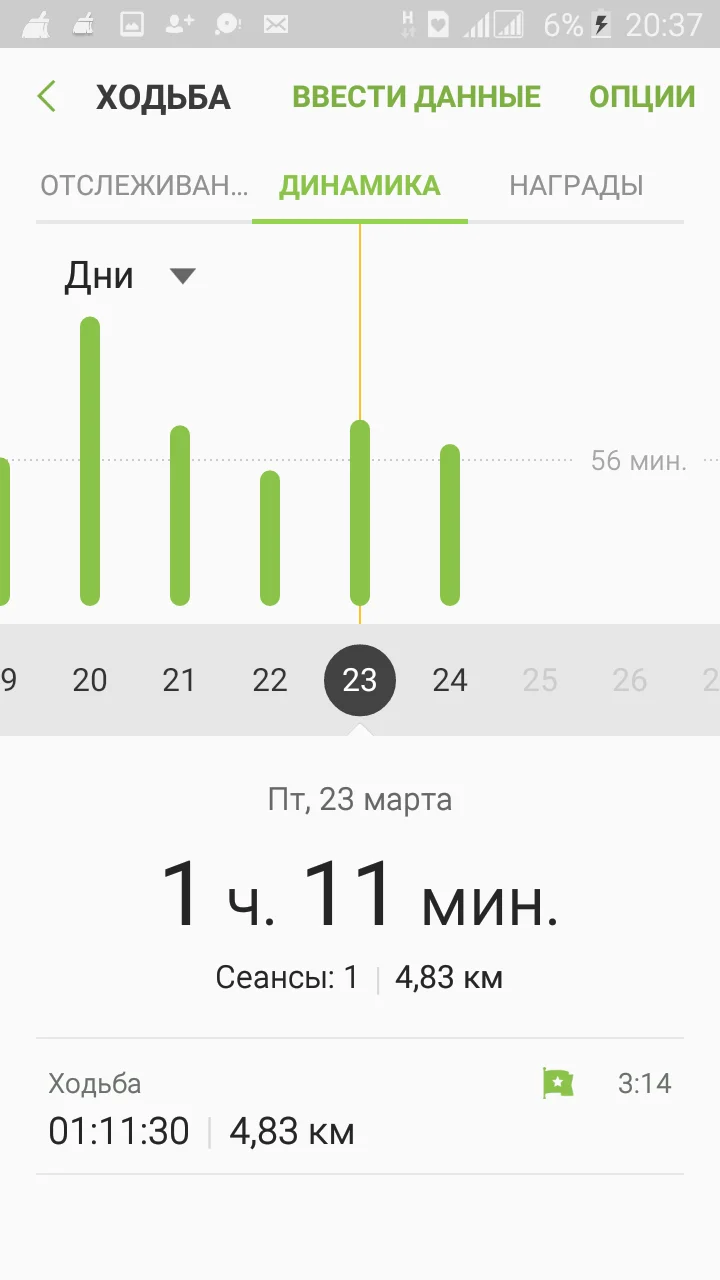
Task: Expand the Дни period dropdown
Action: click(x=130, y=276)
